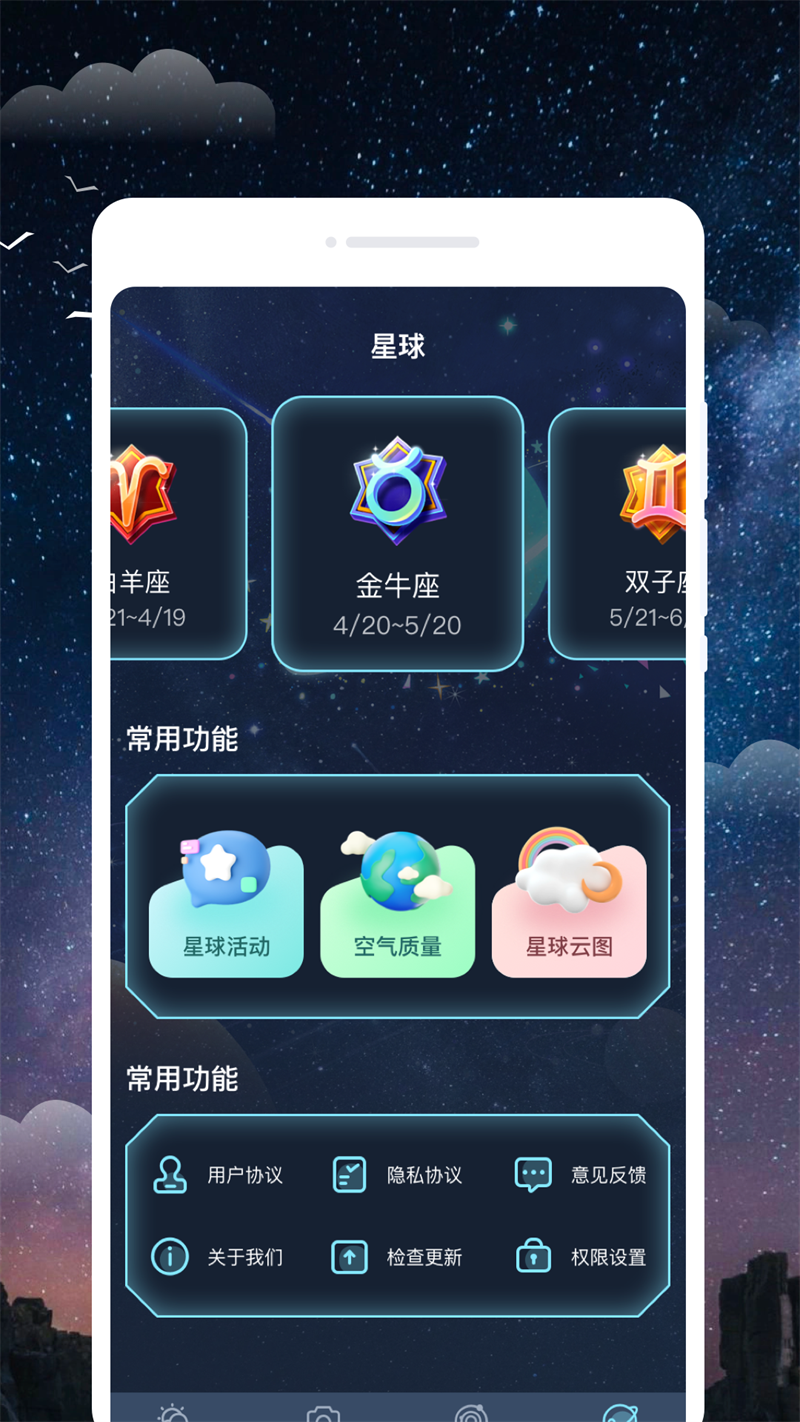Tap the 星球 page title
This screenshot has height=1422, width=800.
click(x=397, y=344)
